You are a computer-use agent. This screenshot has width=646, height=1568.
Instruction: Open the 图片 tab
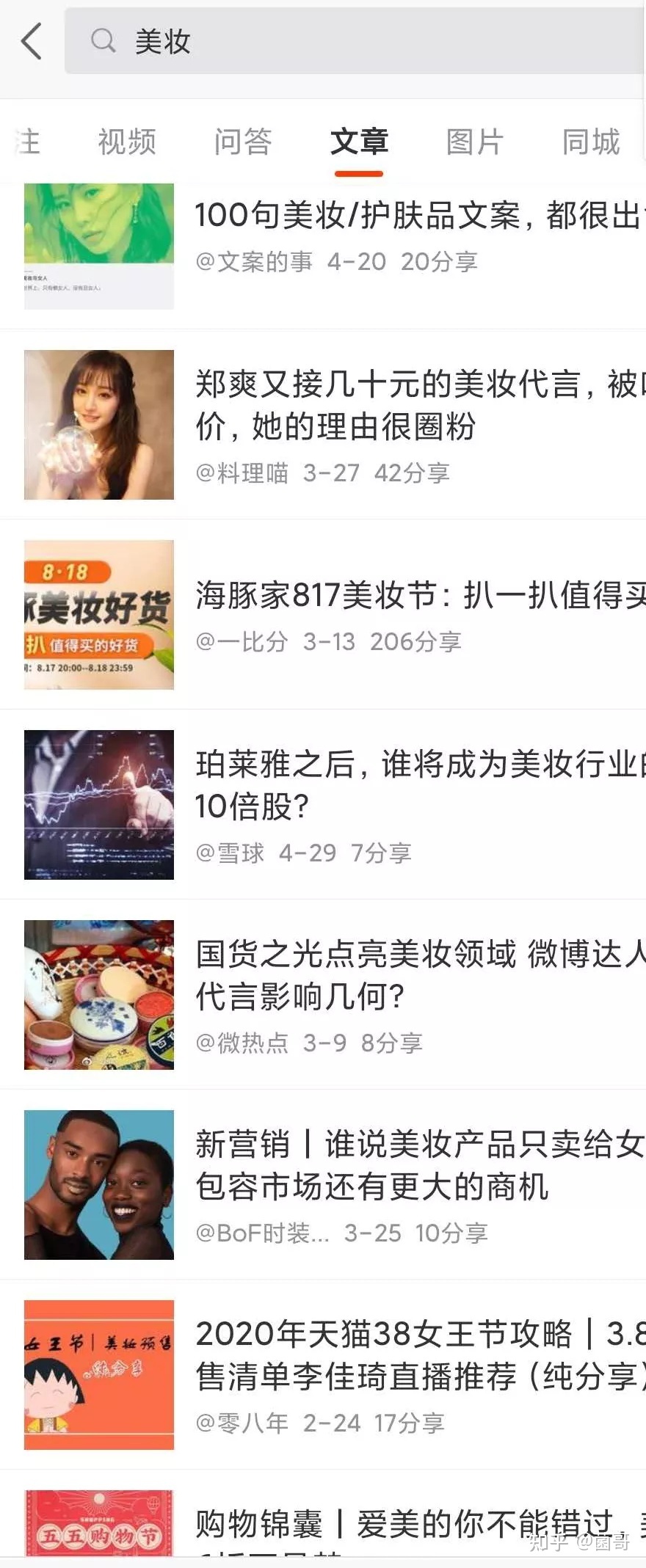474,142
